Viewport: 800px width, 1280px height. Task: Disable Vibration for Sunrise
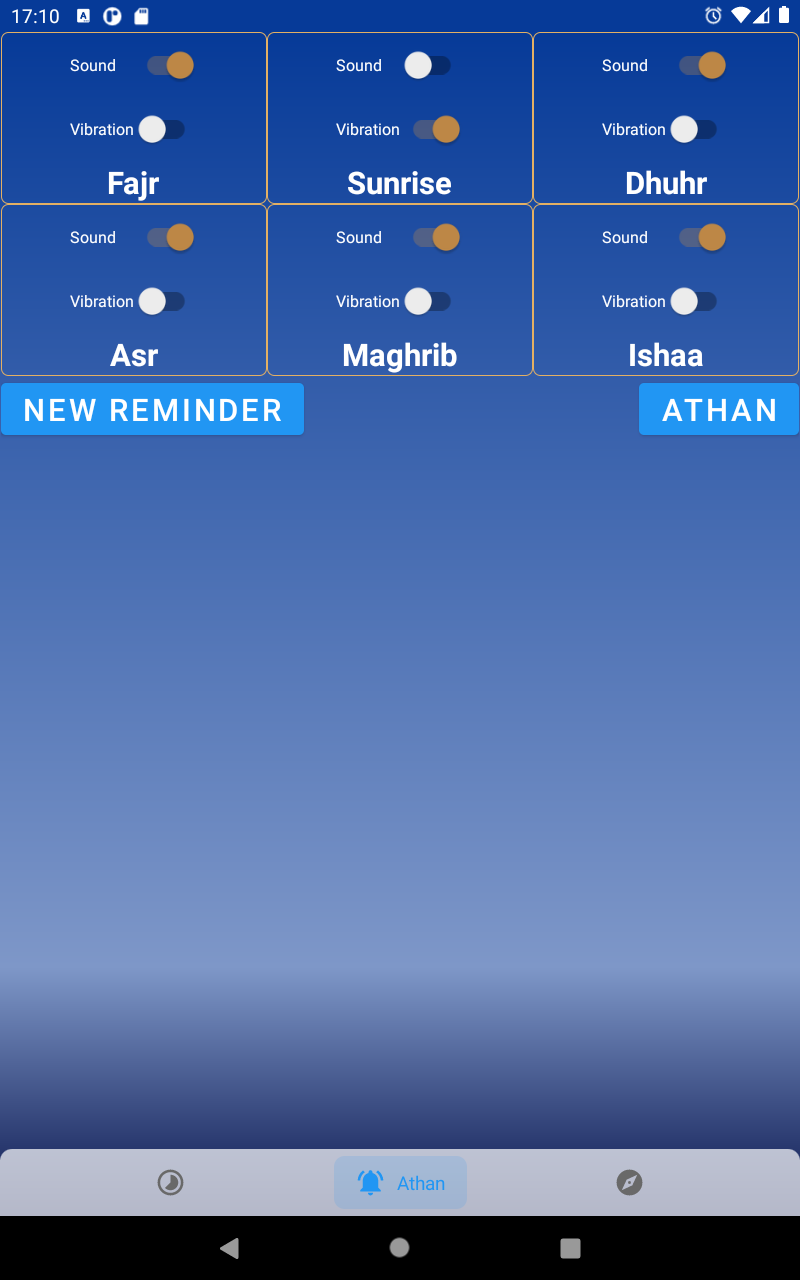pos(435,129)
